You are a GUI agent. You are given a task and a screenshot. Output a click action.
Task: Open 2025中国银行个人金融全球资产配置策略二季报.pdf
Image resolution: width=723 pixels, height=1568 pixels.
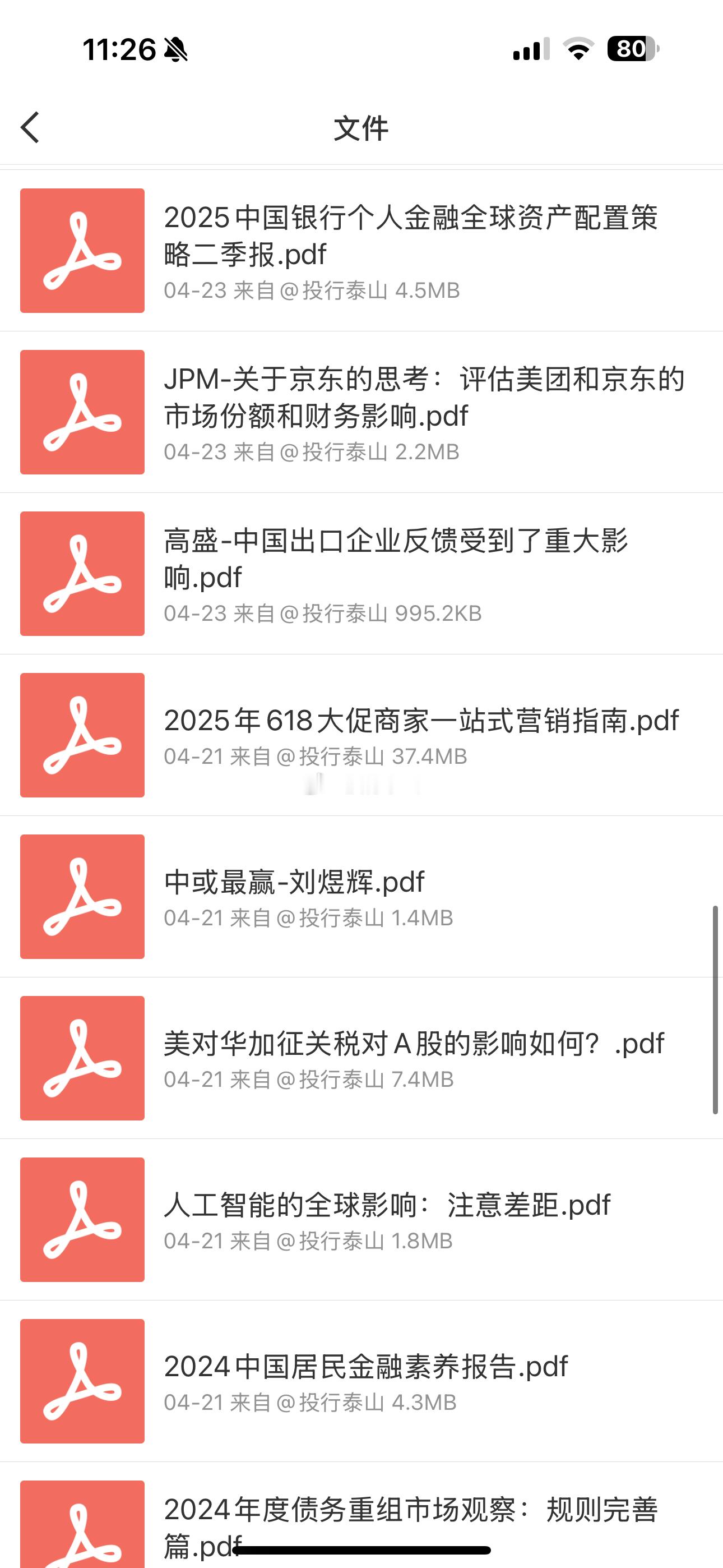[361, 251]
